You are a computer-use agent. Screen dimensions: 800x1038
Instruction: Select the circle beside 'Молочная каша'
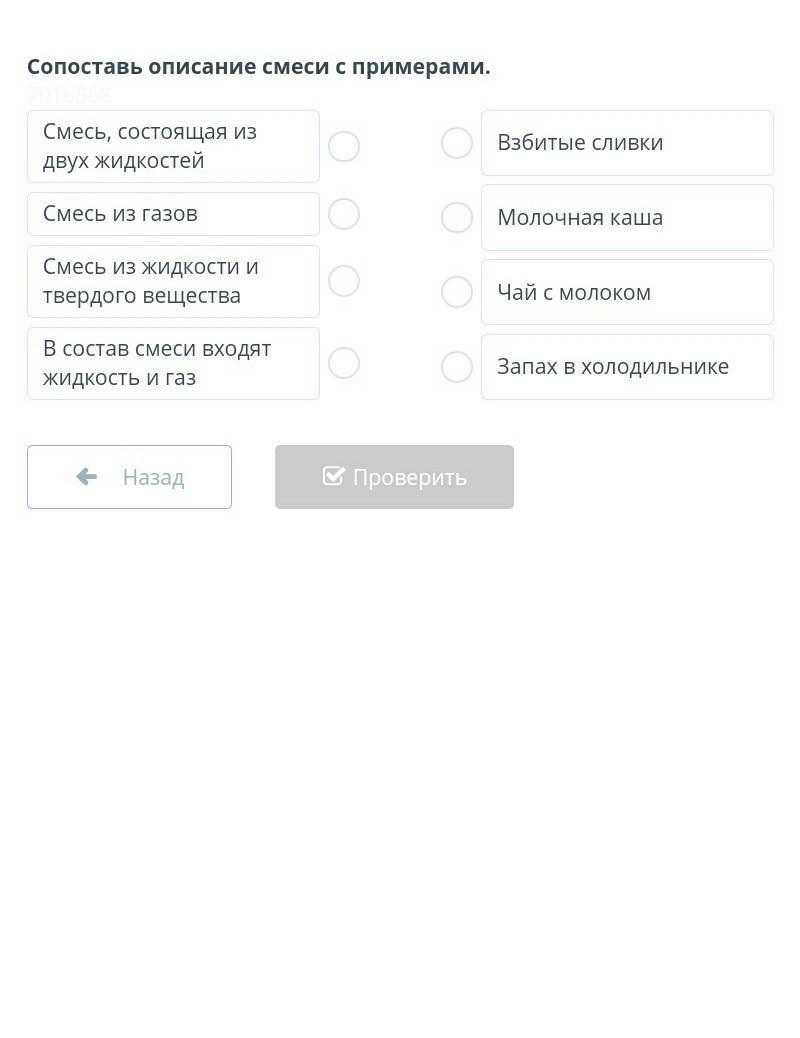coord(457,218)
